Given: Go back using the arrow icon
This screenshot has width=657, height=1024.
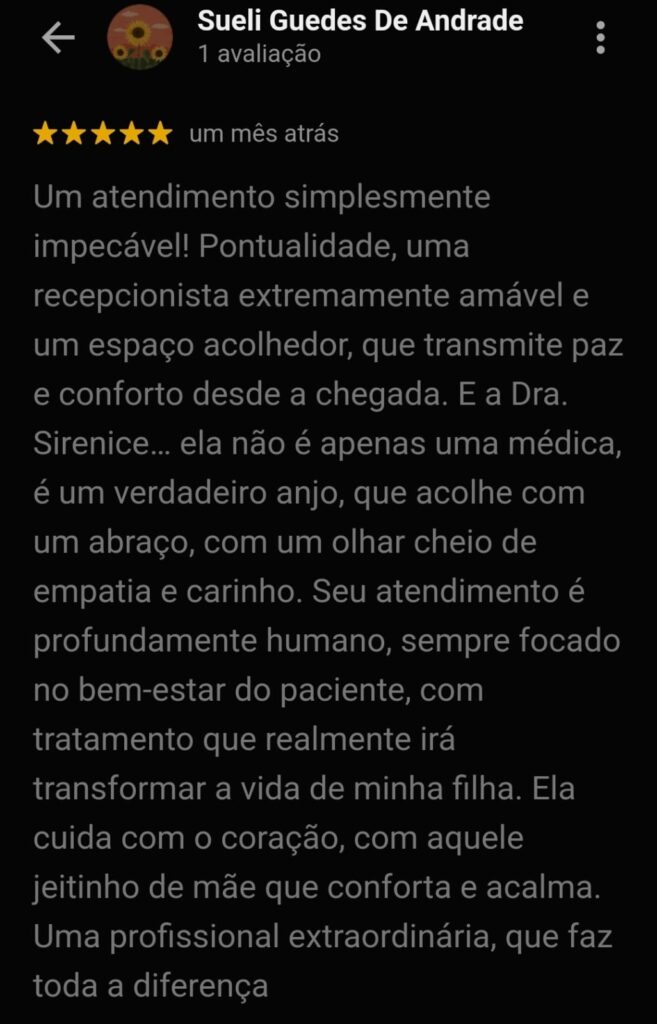Looking at the screenshot, I should point(58,38).
